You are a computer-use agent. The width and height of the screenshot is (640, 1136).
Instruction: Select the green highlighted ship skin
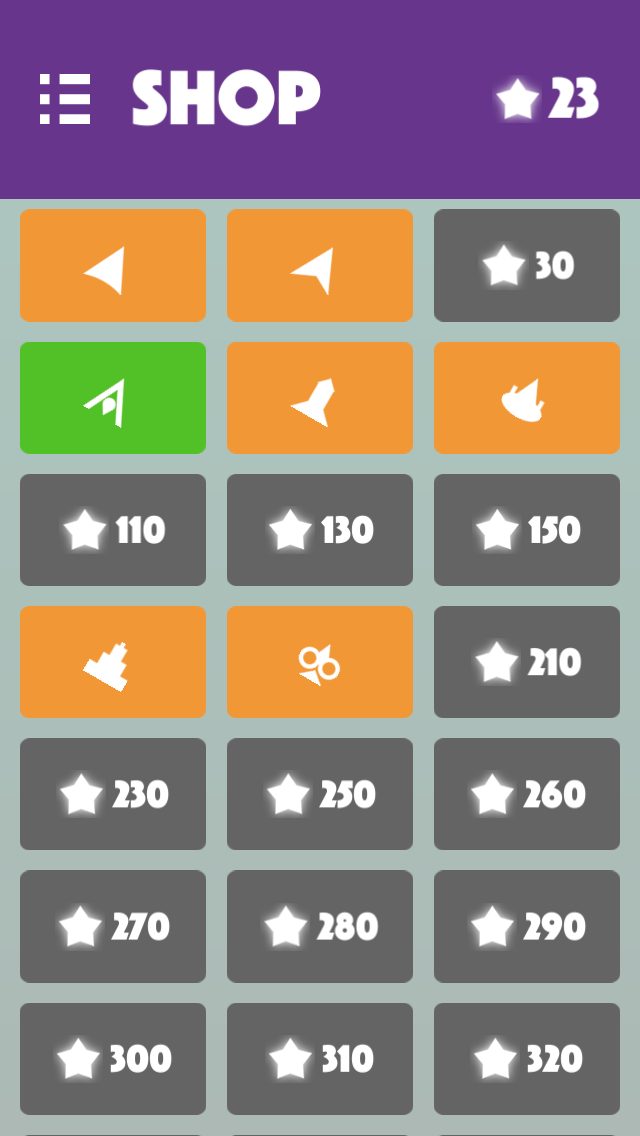click(x=113, y=398)
